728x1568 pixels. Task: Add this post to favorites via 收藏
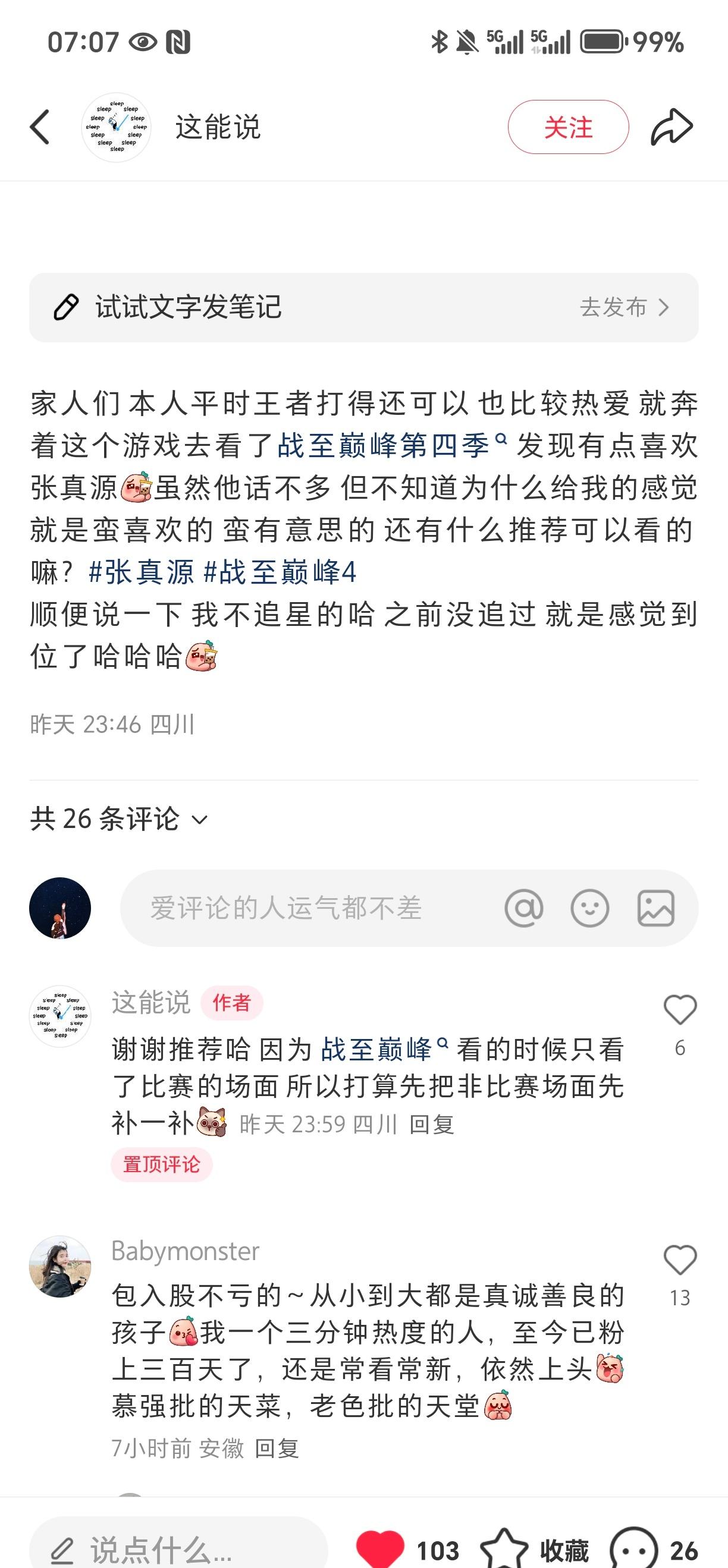pos(536,1550)
